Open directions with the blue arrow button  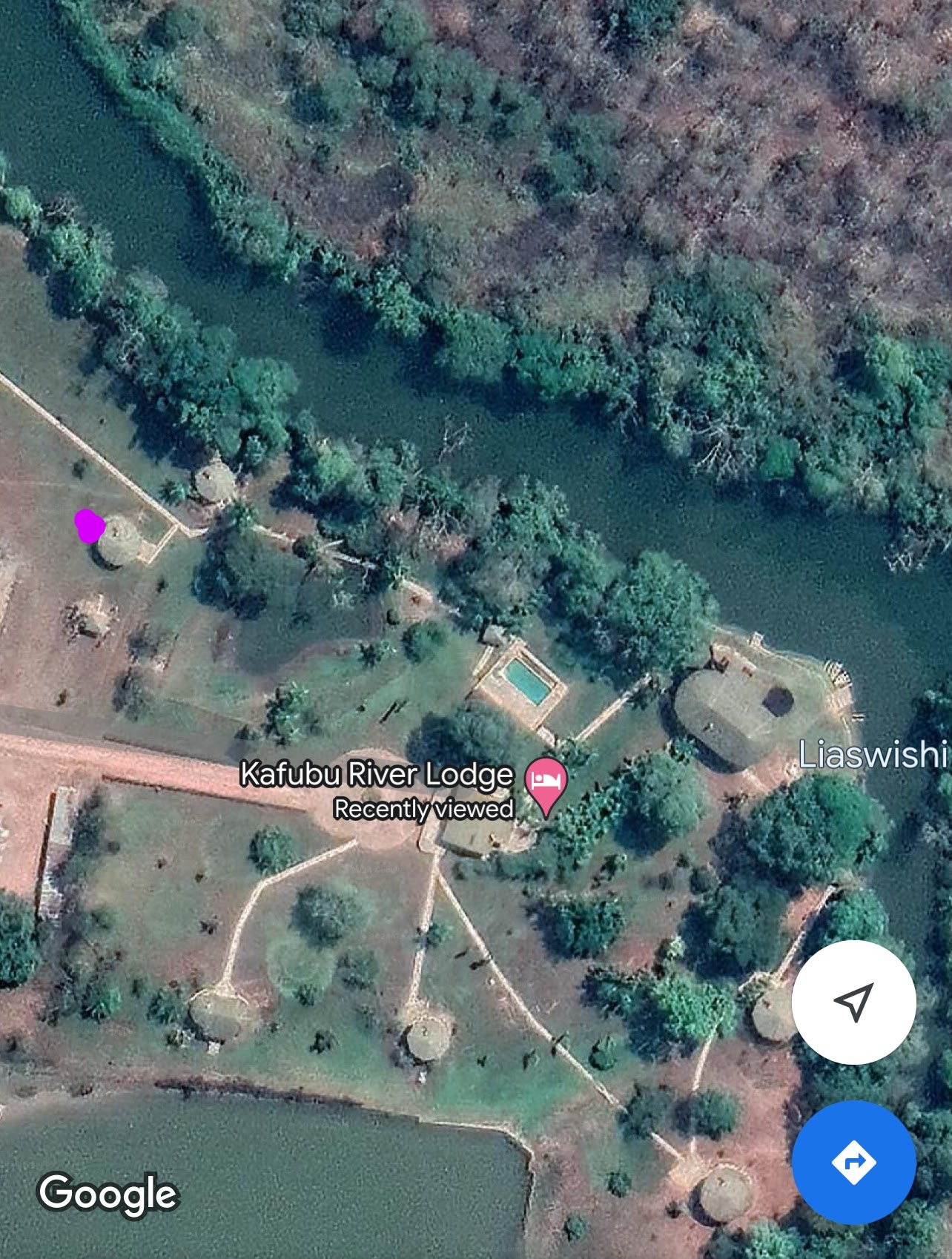coord(853,1162)
